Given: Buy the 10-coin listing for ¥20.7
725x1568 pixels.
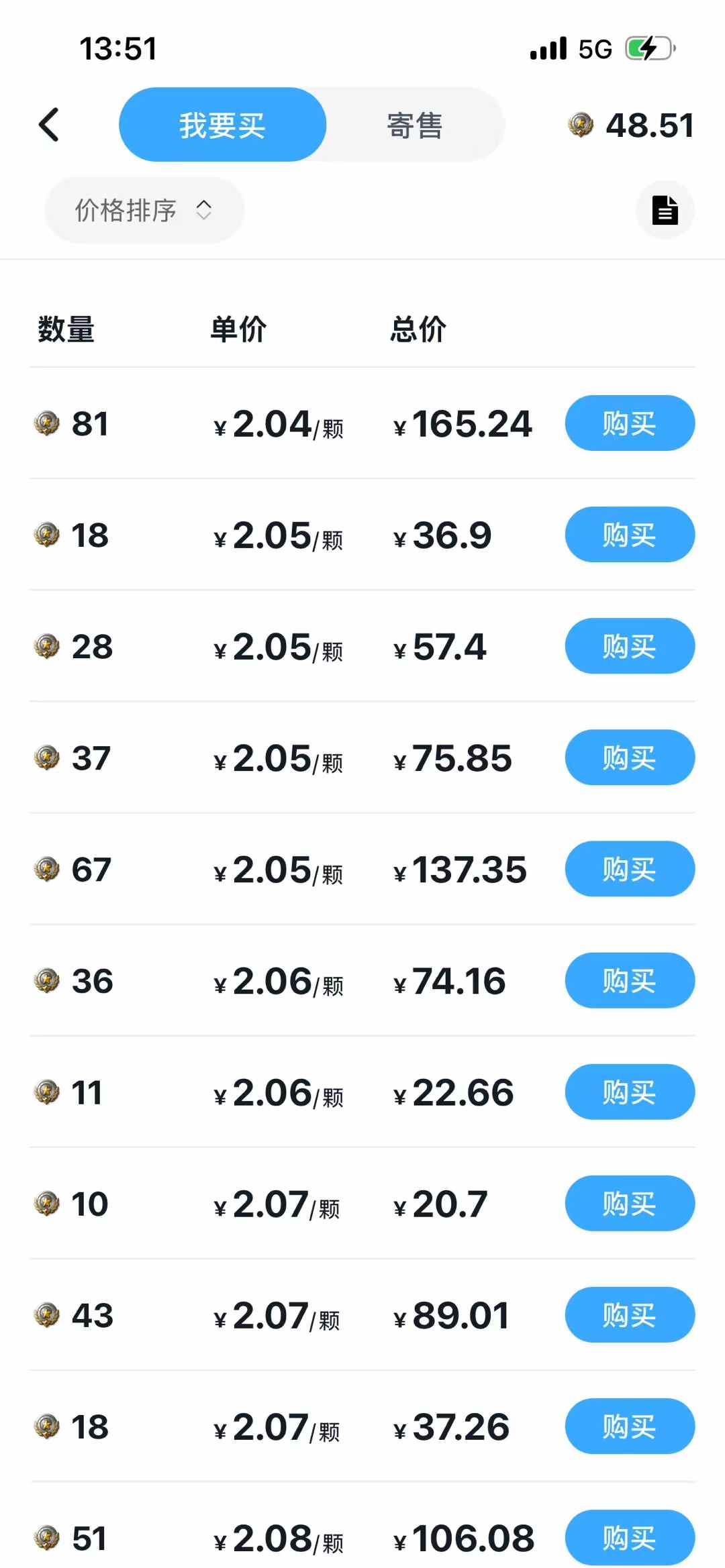Looking at the screenshot, I should point(629,1203).
